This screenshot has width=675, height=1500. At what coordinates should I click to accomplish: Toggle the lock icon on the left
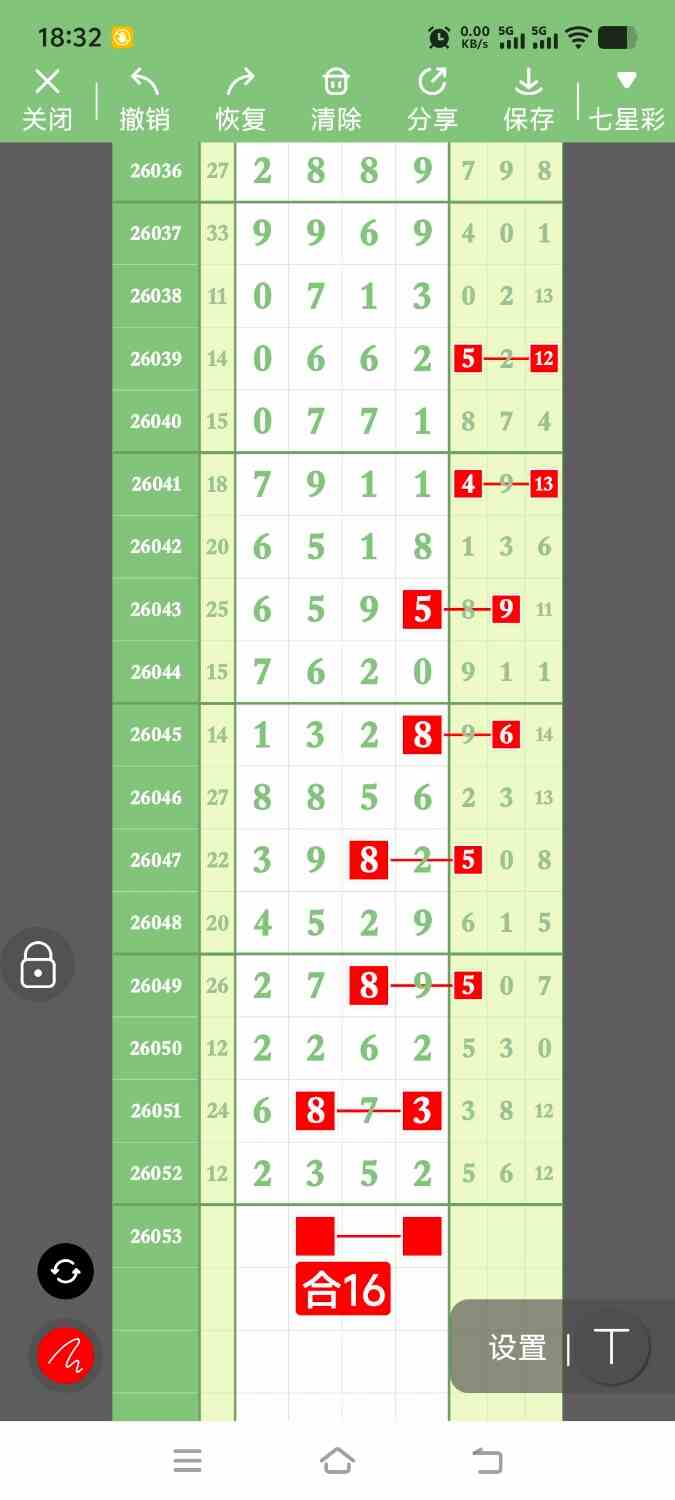pyautogui.click(x=38, y=965)
